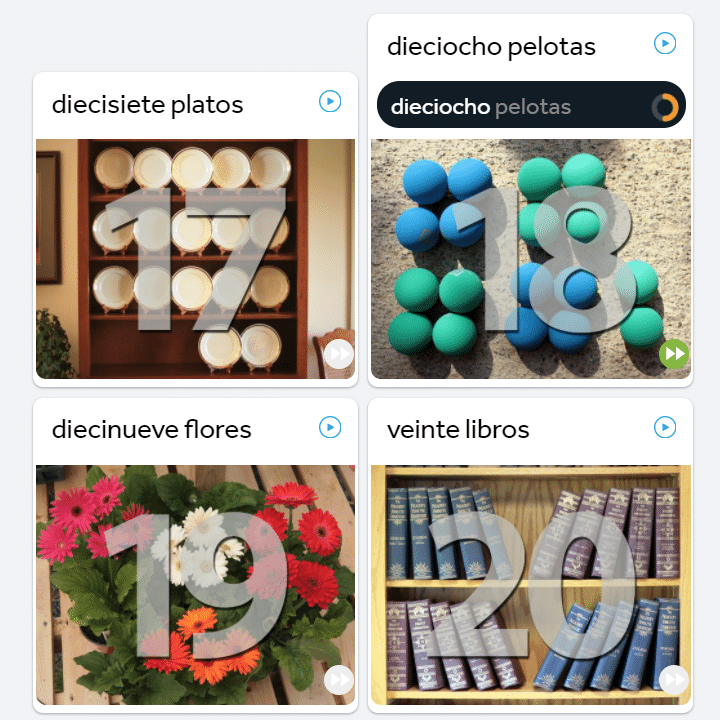Play audio for diecisiete platos
720x720 pixels.
tap(330, 101)
